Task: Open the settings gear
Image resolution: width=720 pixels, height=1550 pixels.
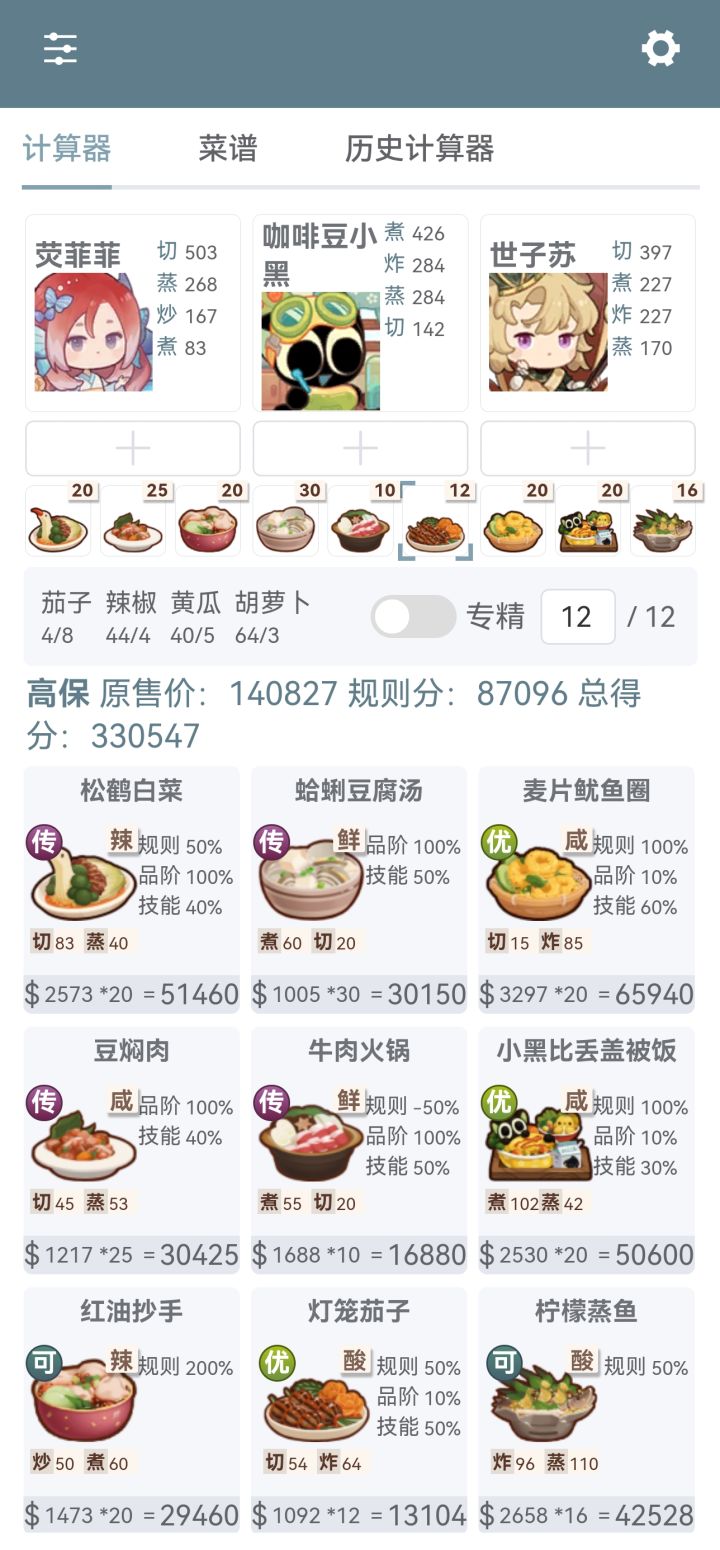Action: pyautogui.click(x=660, y=48)
